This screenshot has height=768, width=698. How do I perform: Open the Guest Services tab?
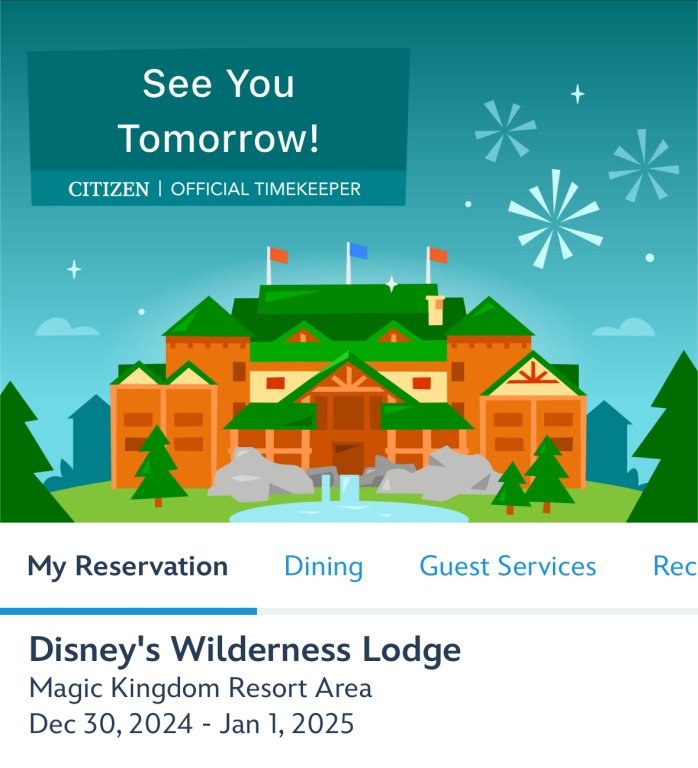point(507,567)
